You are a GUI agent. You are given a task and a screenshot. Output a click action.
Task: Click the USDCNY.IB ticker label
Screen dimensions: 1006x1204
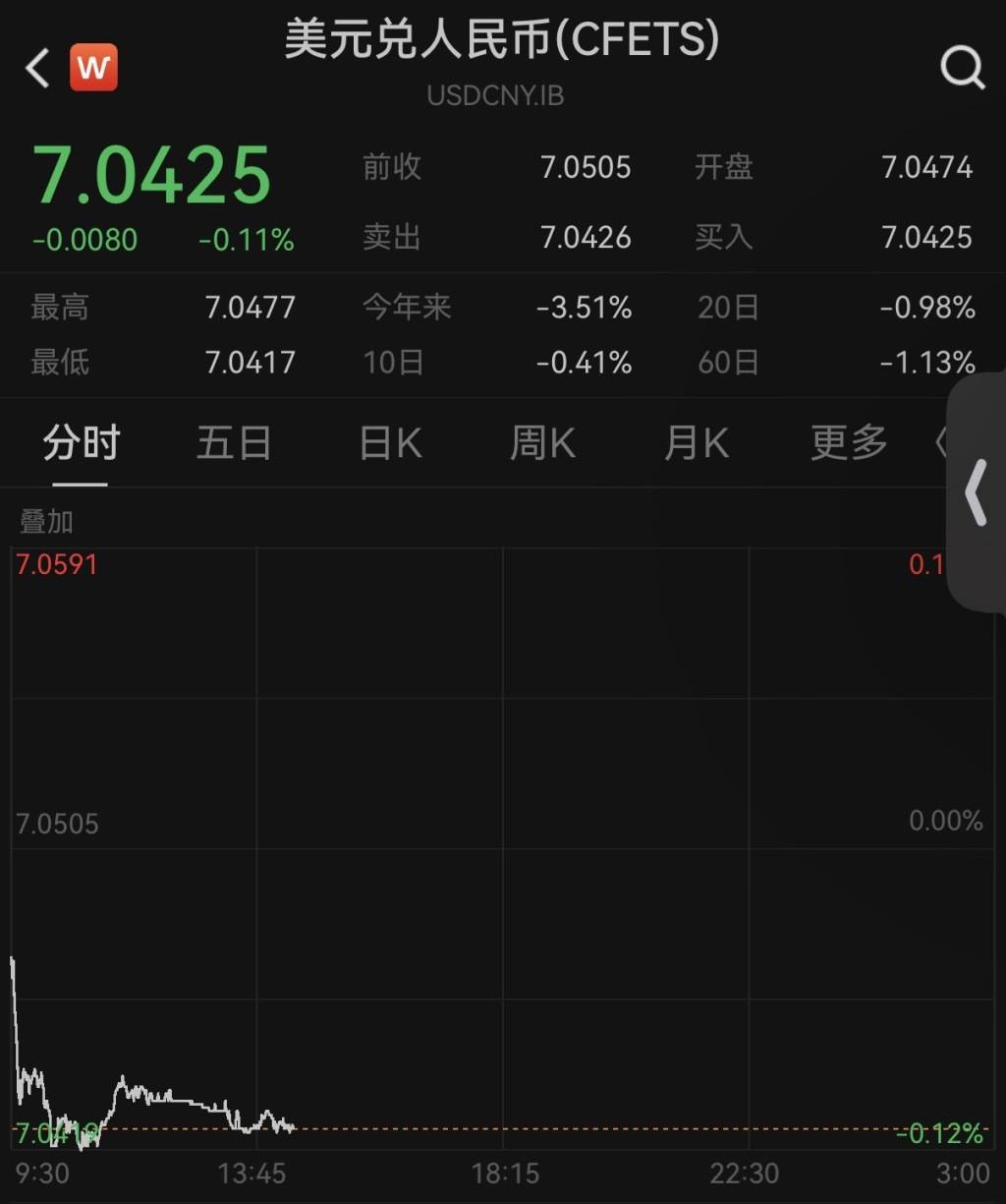pyautogui.click(x=495, y=94)
